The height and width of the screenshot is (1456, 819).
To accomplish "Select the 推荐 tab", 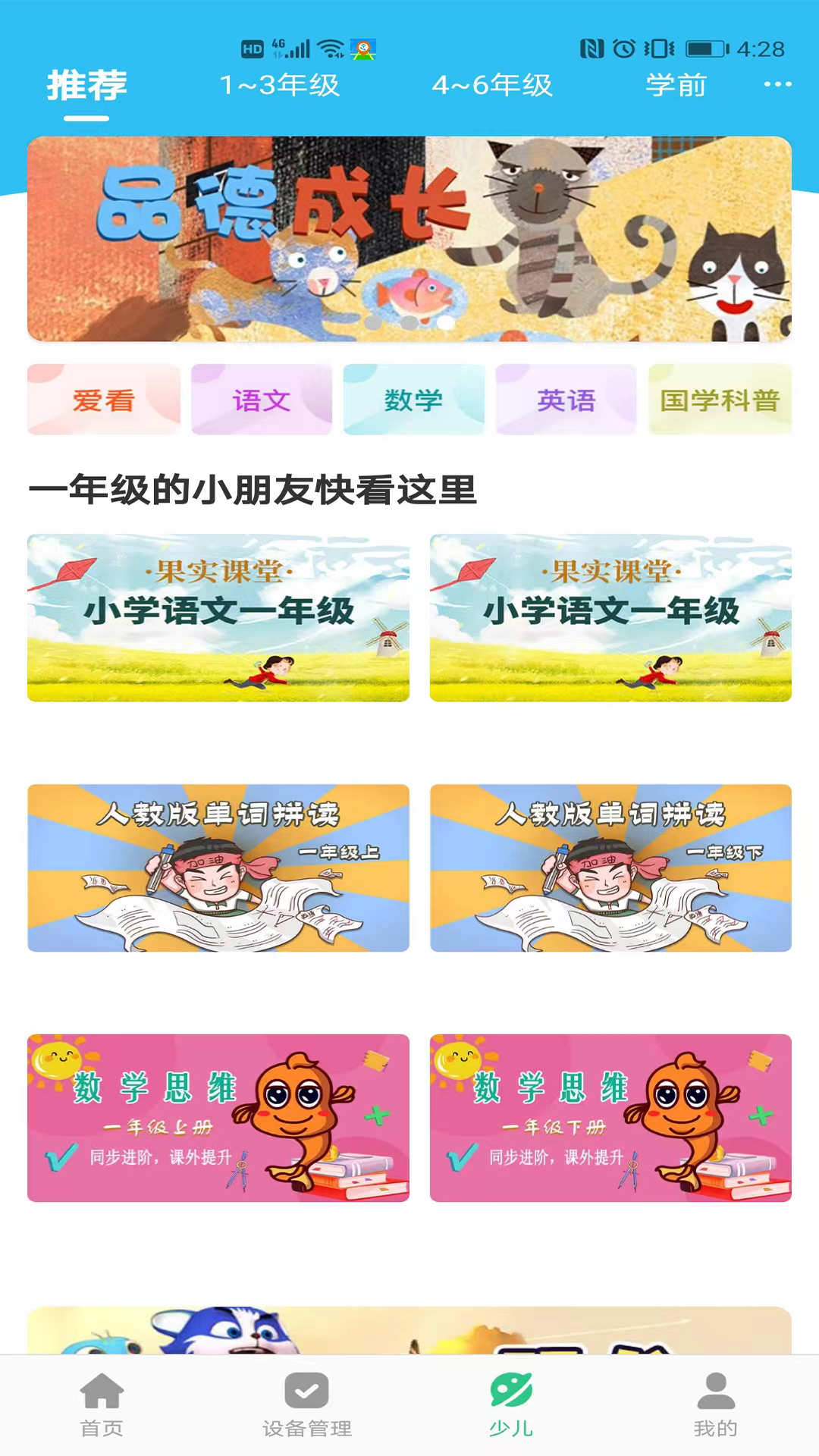I will point(86,85).
